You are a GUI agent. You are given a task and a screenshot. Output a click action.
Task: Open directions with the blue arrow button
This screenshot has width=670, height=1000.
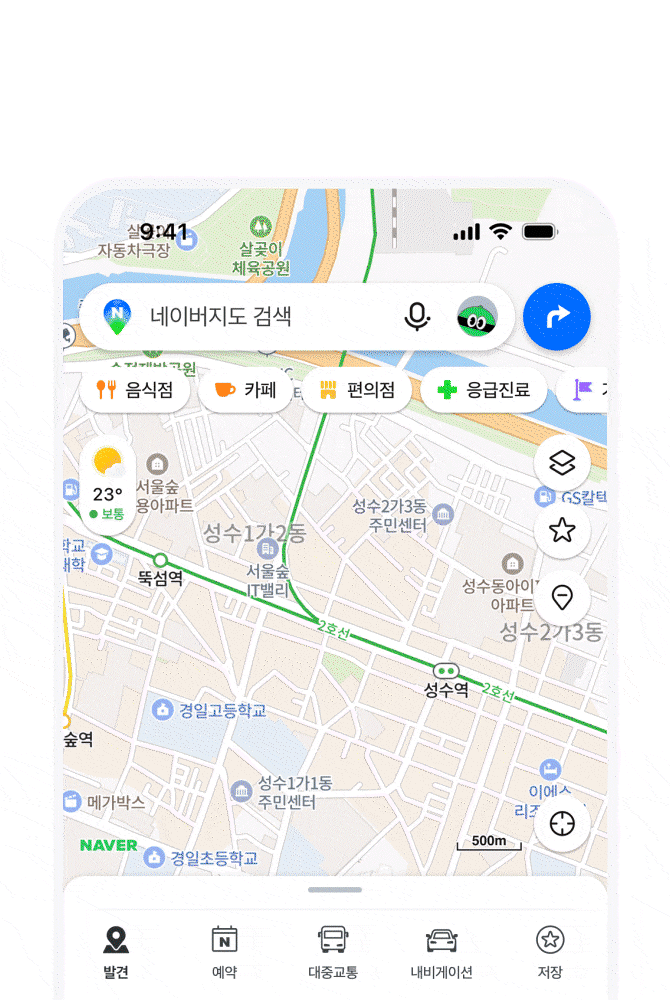(557, 317)
